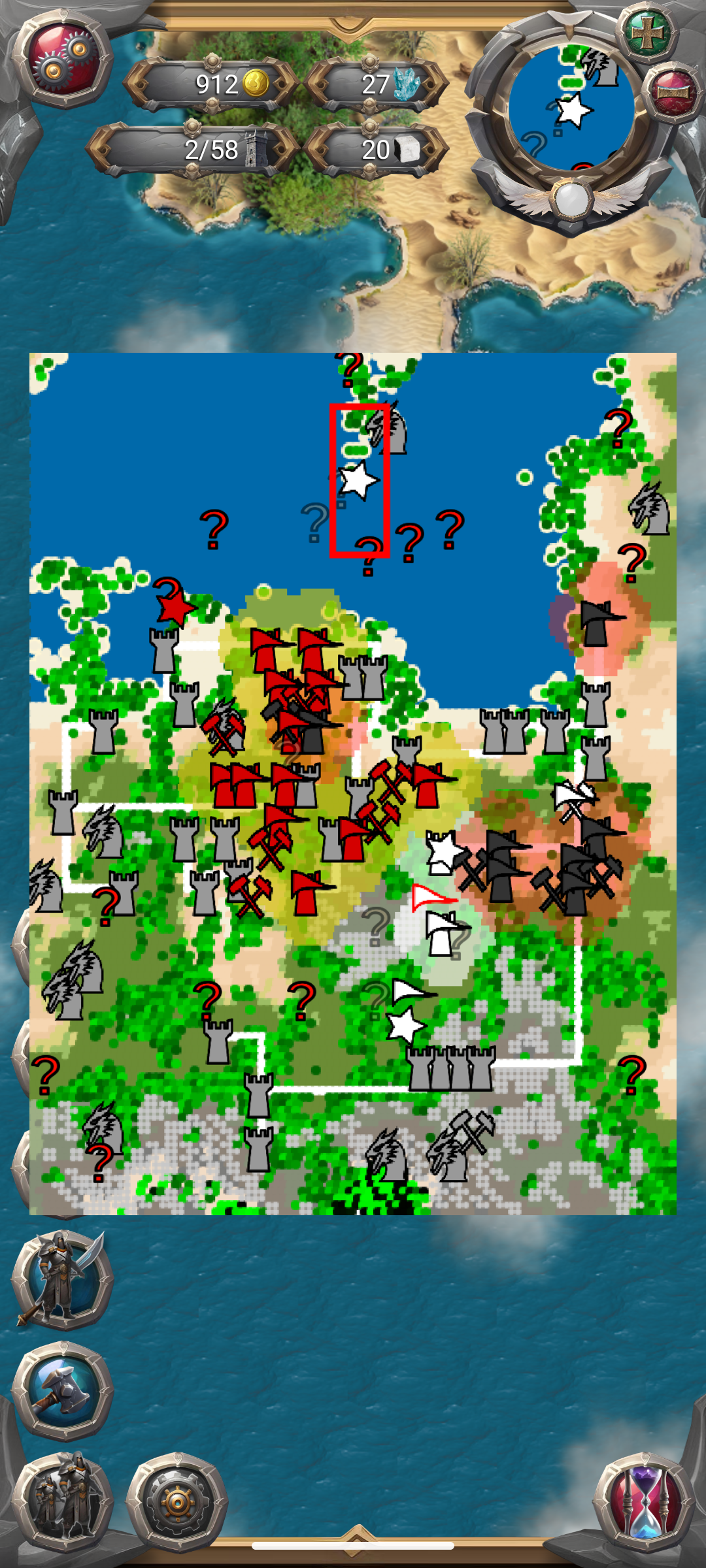706x1568 pixels.
Task: Open the grey cogwheel button
Action: click(176, 1501)
